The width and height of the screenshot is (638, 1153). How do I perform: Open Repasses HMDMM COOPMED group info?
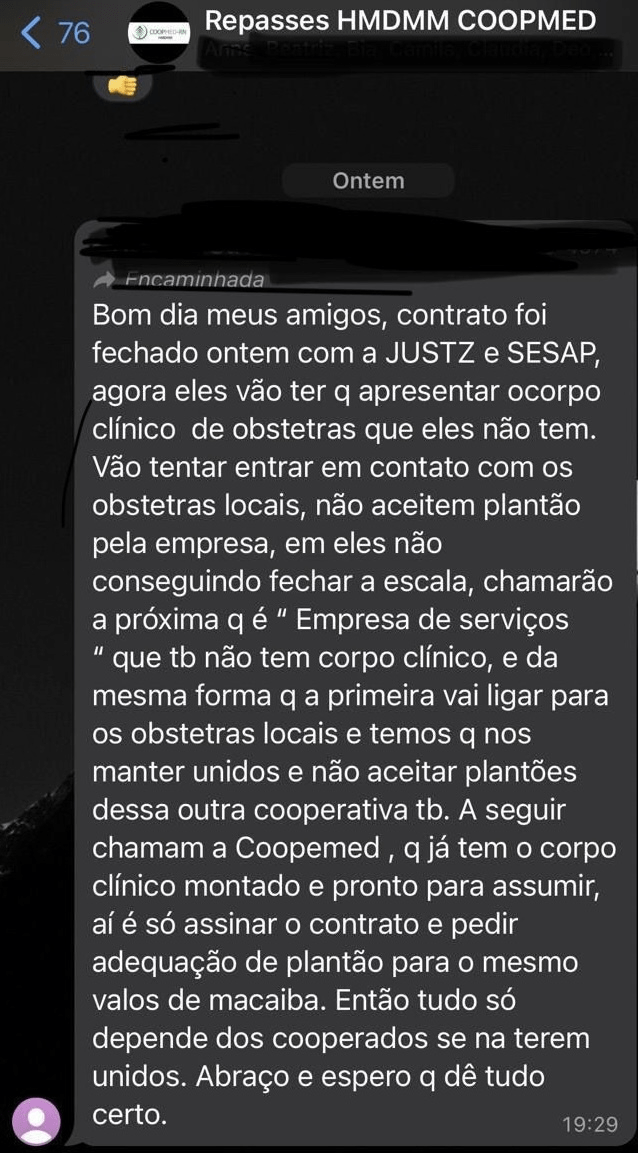coord(400,20)
